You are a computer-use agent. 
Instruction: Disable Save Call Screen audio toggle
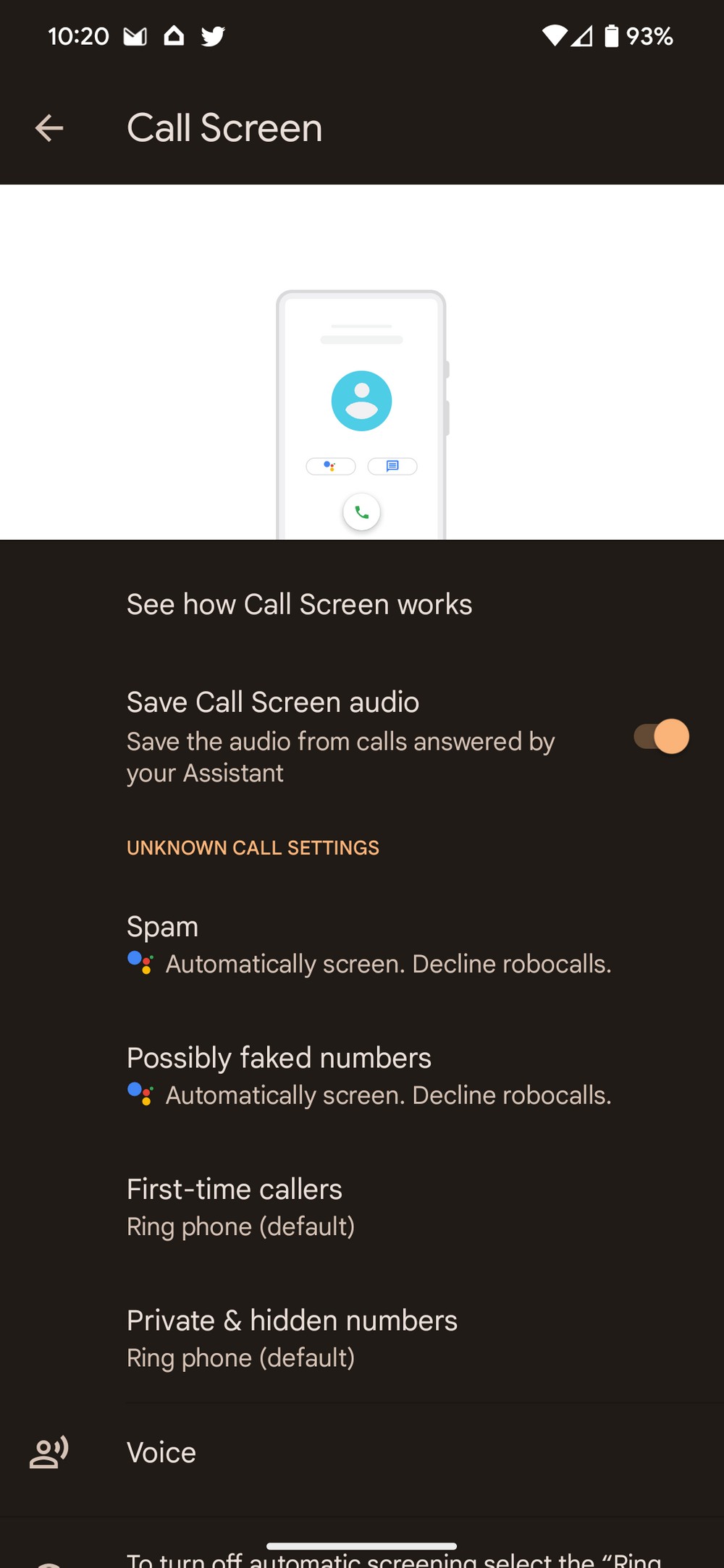tap(661, 737)
